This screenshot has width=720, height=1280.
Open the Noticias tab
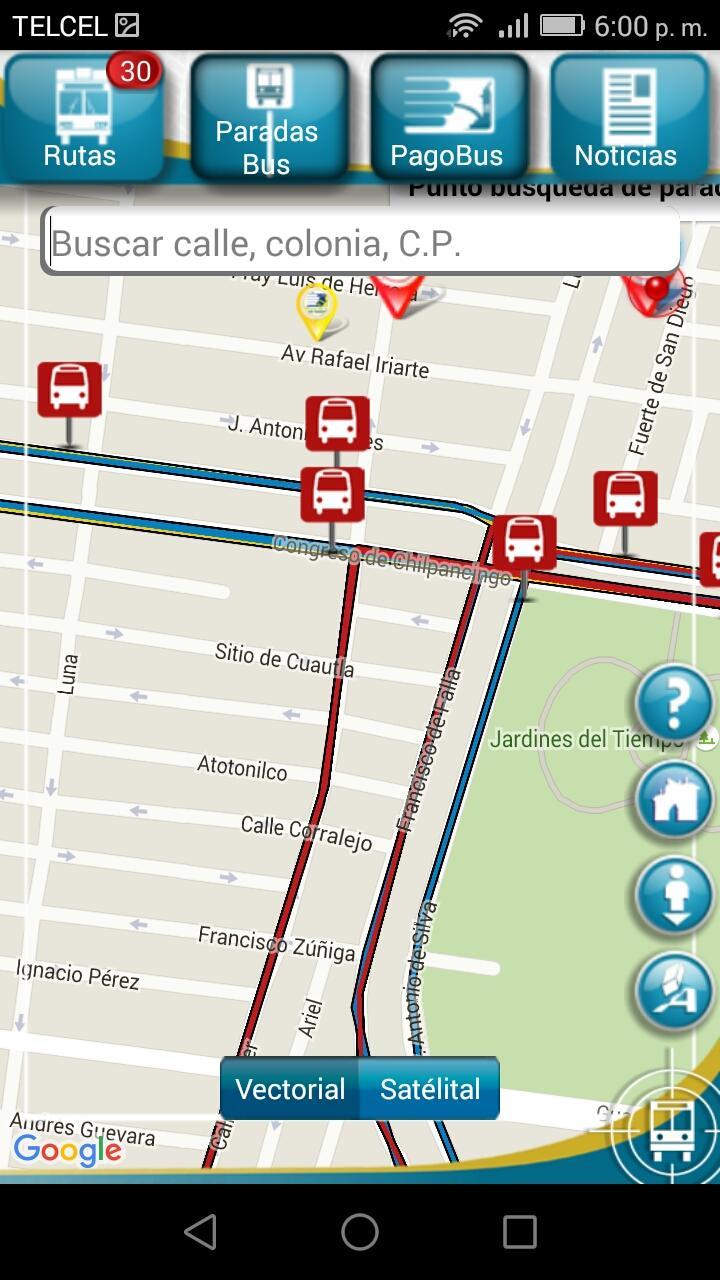[627, 118]
